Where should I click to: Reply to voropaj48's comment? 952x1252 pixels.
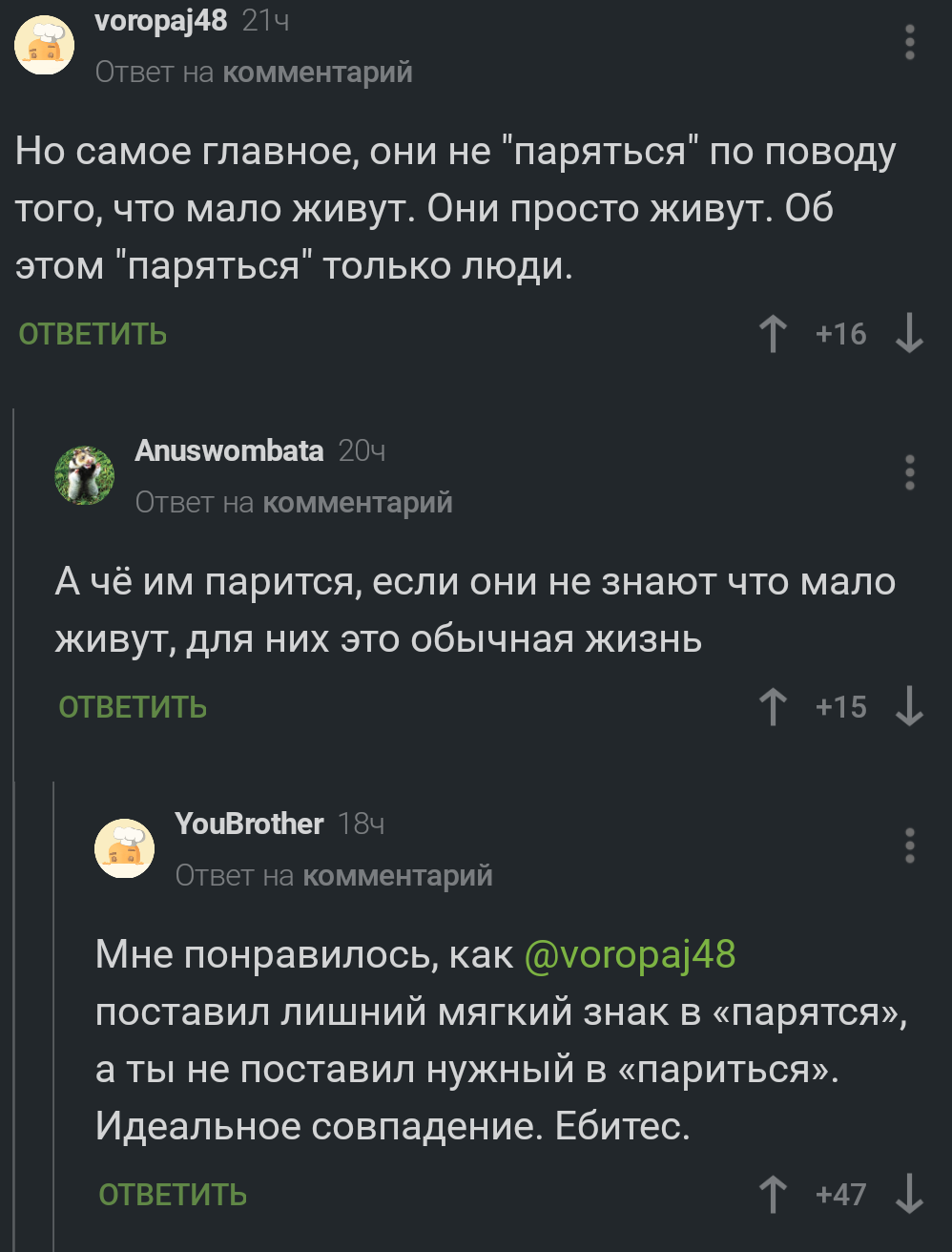[93, 334]
